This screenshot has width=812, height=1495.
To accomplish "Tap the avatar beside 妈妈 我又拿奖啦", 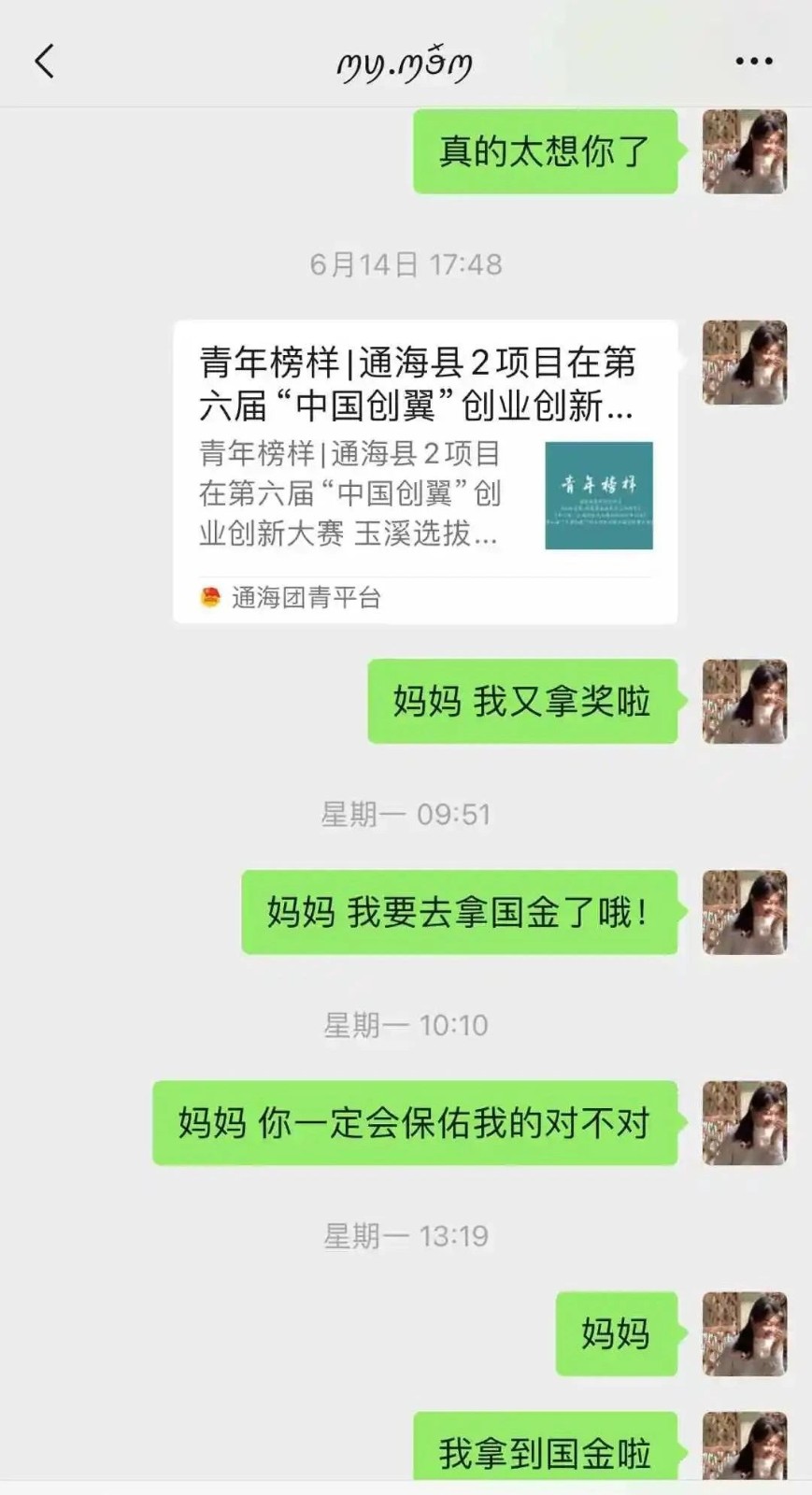I will pyautogui.click(x=744, y=702).
